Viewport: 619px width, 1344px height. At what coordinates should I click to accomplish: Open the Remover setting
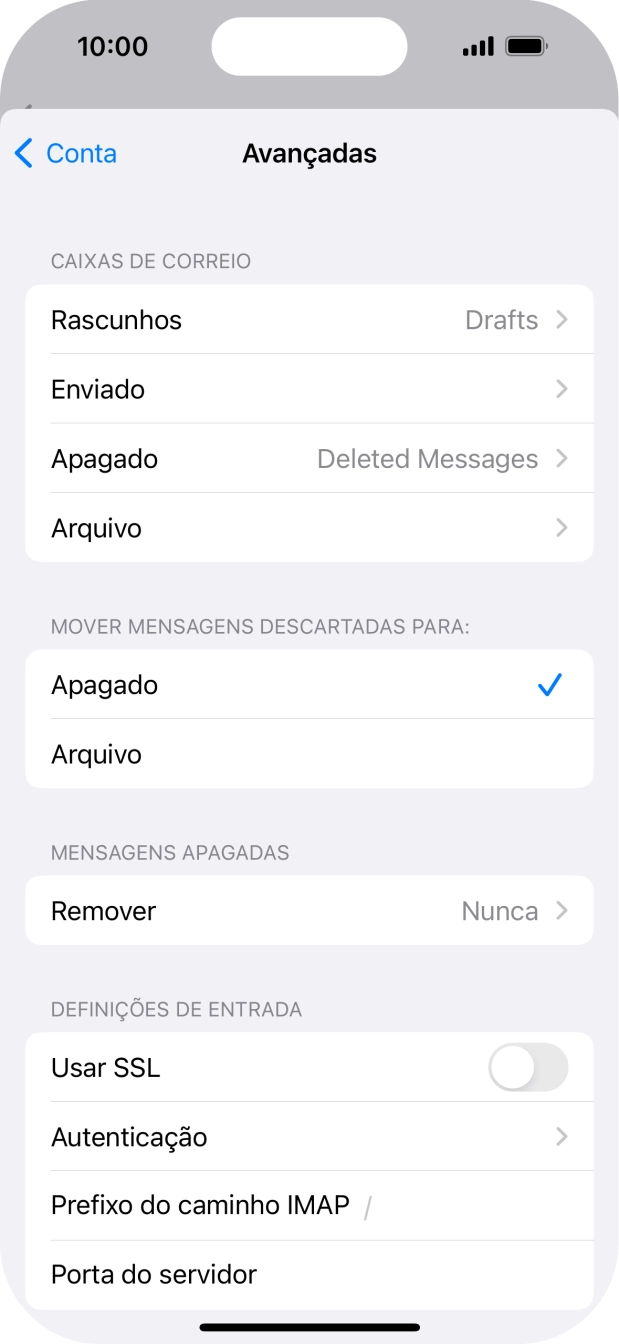[x=309, y=911]
